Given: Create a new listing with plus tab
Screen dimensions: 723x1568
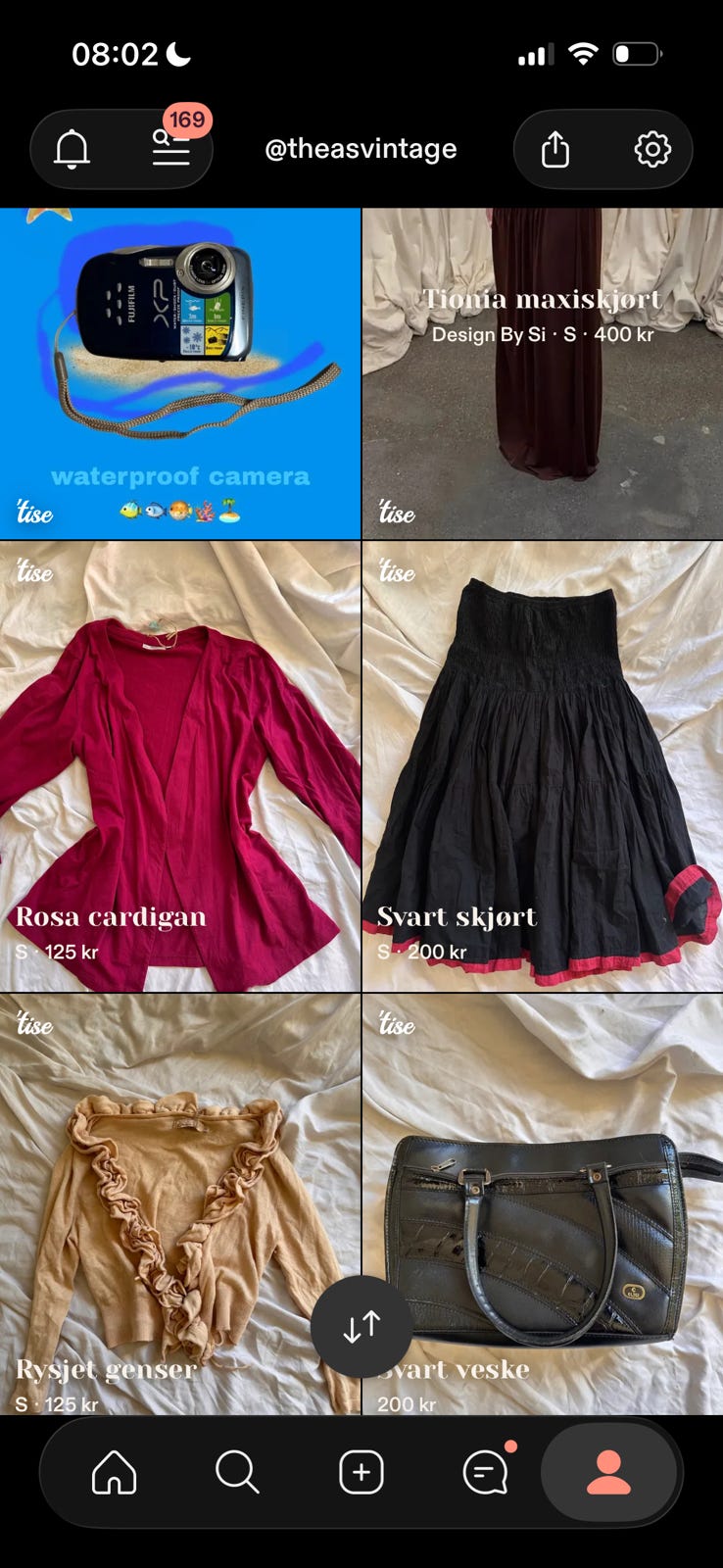Looking at the screenshot, I should tap(361, 1472).
